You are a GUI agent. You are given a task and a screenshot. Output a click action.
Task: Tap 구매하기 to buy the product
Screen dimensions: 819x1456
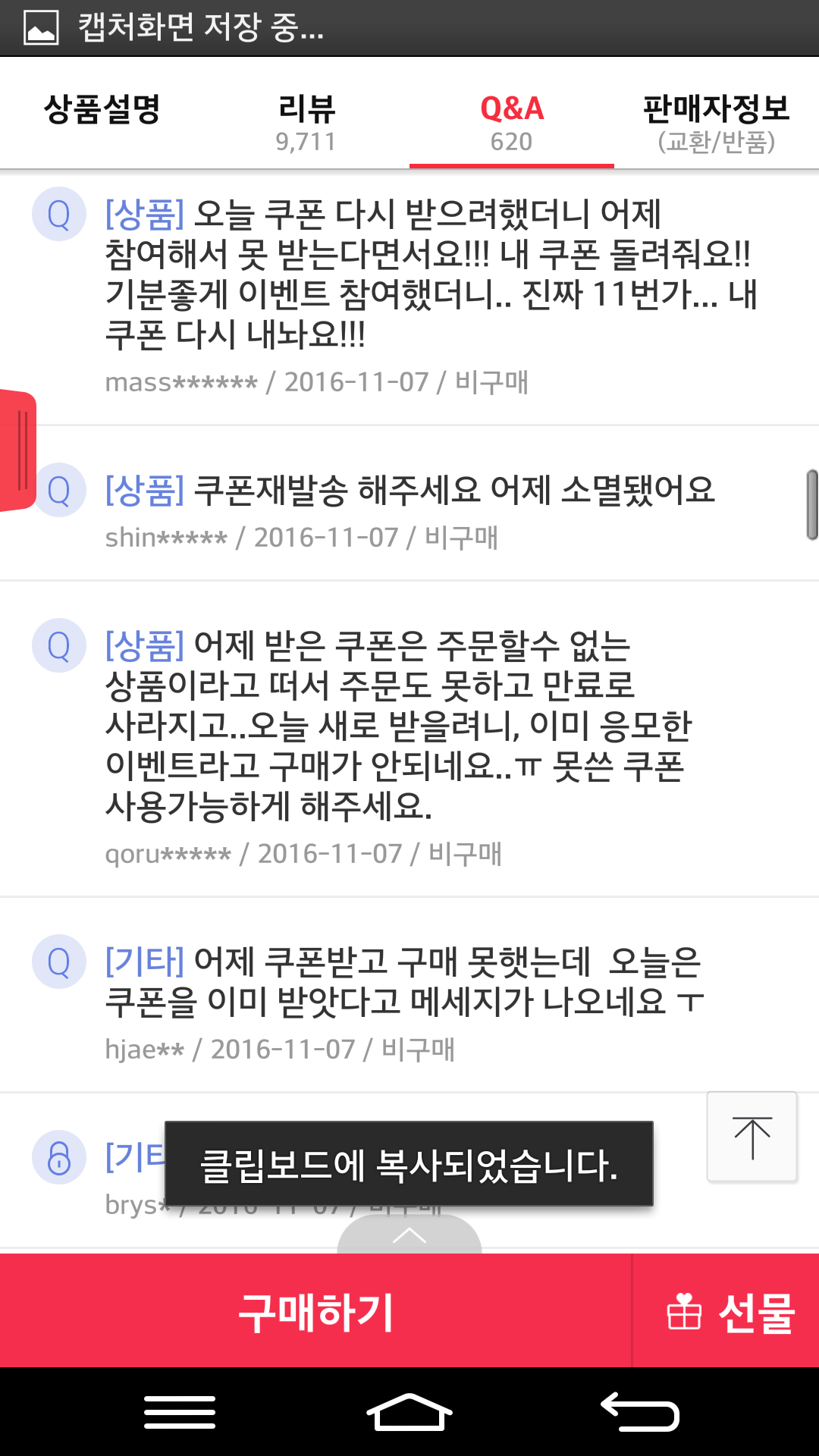point(315,1312)
